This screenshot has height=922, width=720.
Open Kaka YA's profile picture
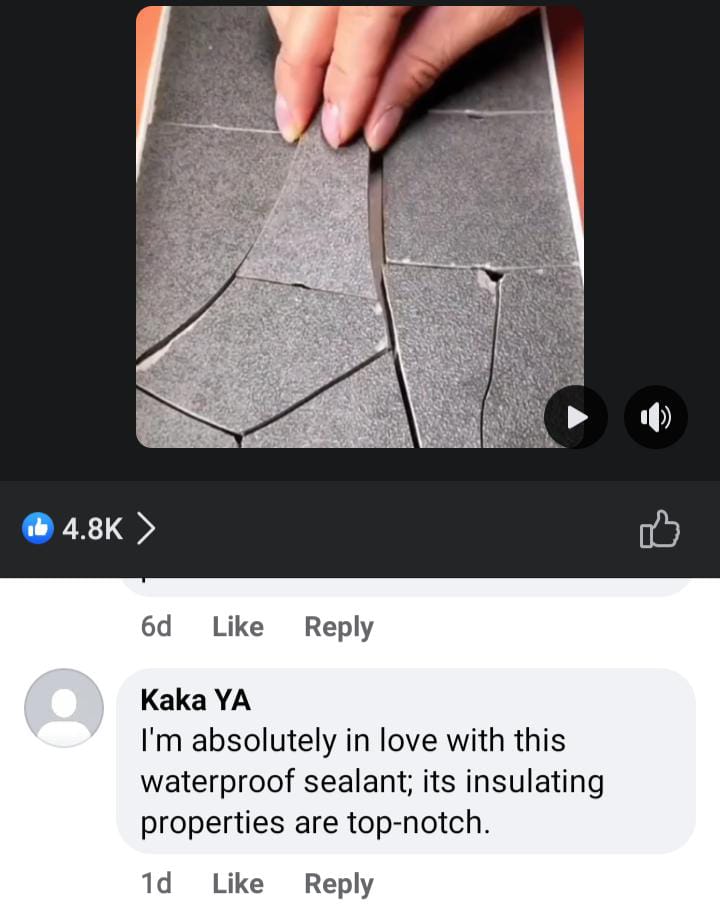64,708
